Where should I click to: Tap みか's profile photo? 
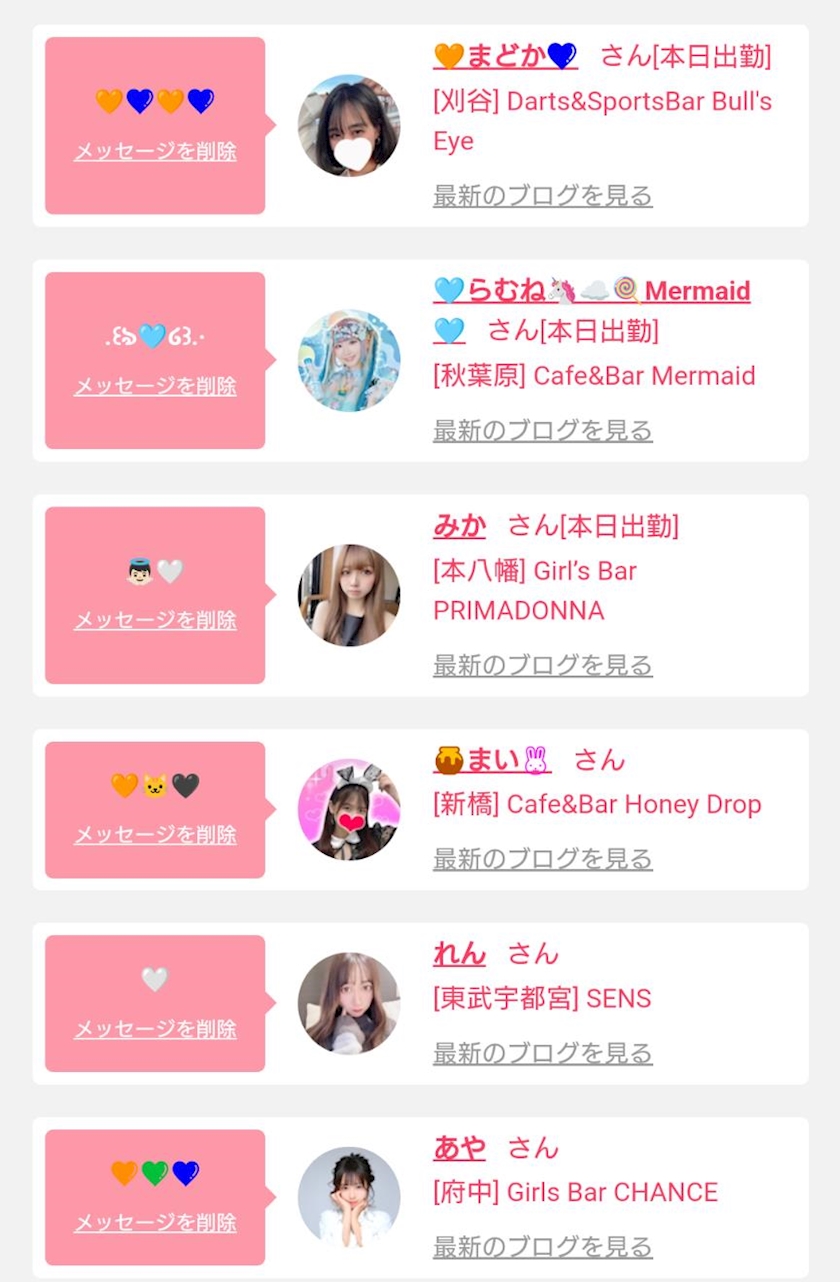[x=349, y=595]
